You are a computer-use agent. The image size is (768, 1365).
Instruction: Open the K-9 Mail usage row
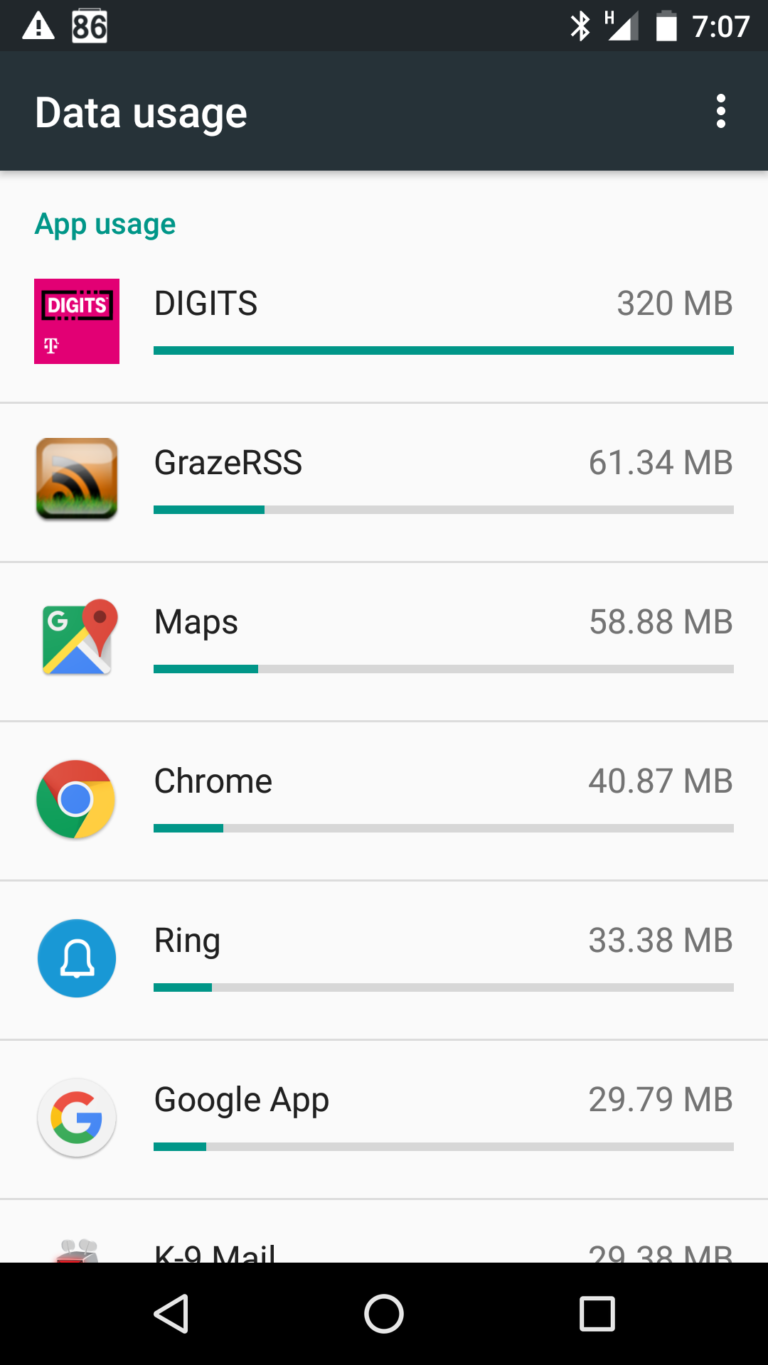pyautogui.click(x=384, y=1231)
